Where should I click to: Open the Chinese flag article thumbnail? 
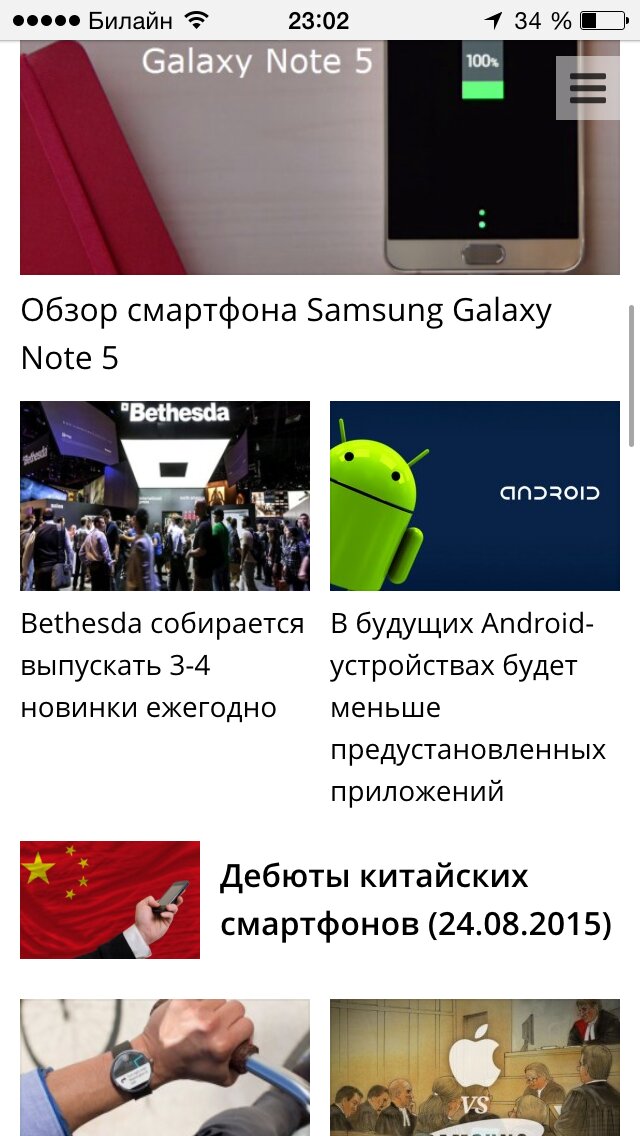pos(110,900)
